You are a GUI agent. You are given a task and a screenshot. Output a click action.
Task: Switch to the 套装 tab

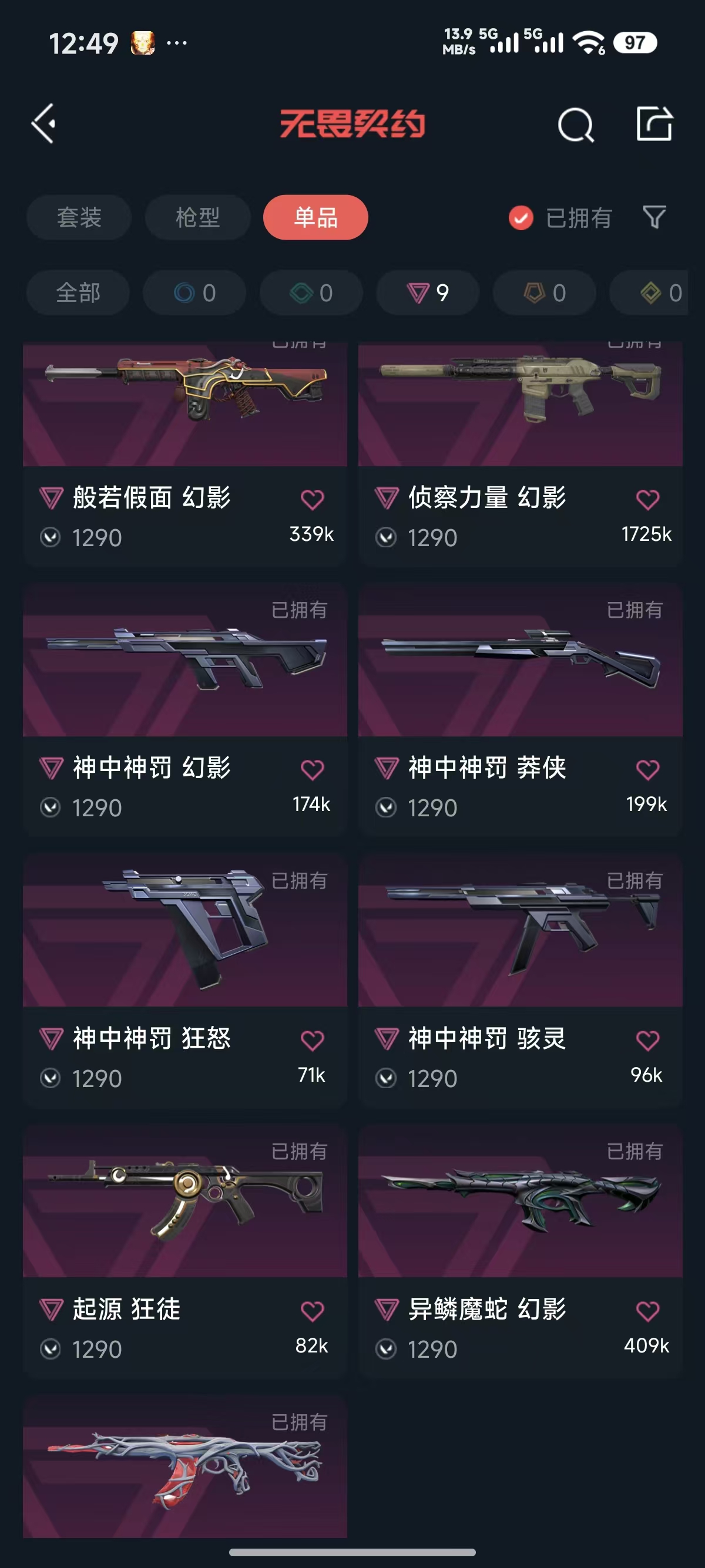pos(79,217)
